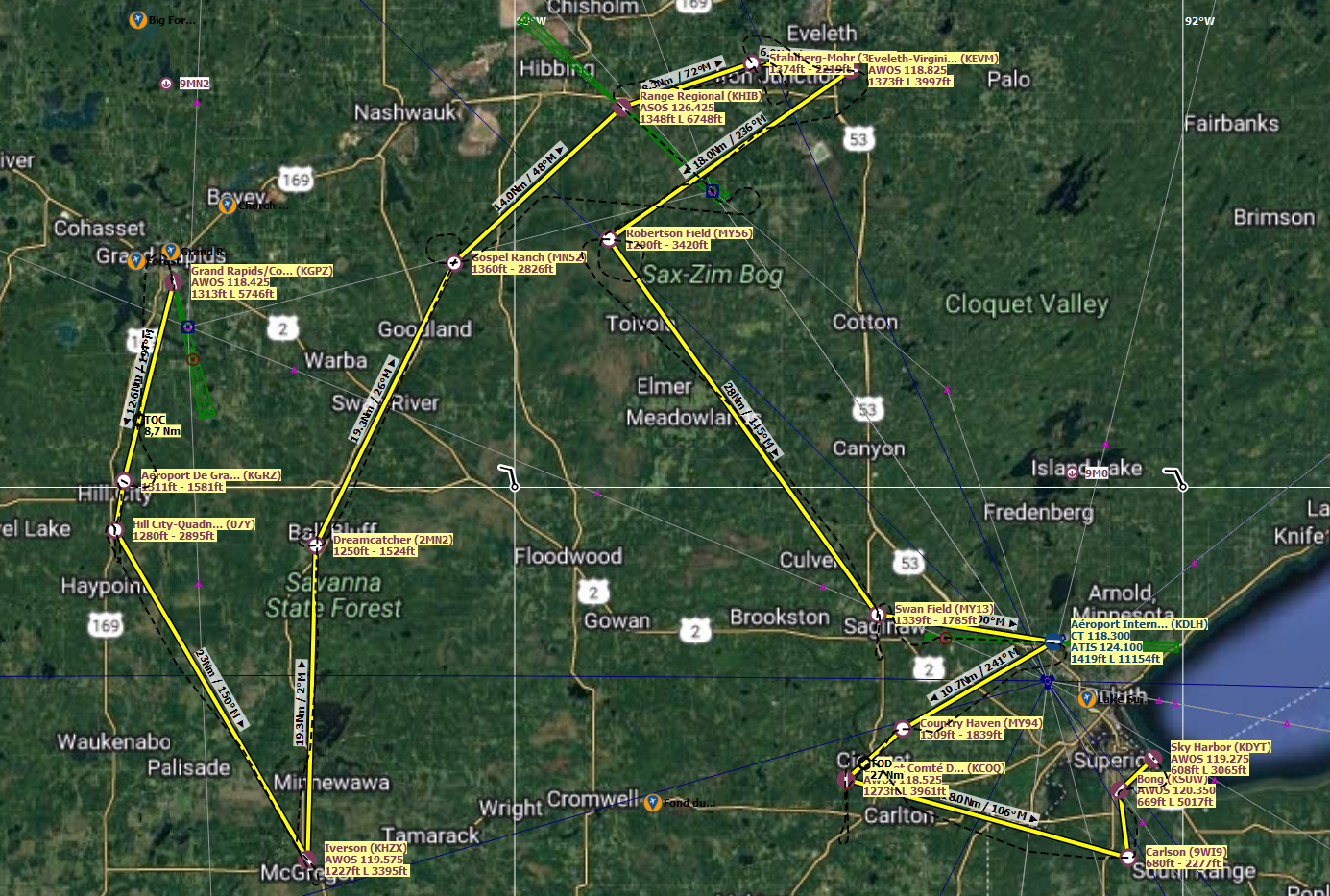Select the Dreamcatcher (2MN2) airport marker
Image resolution: width=1330 pixels, height=896 pixels.
click(x=316, y=545)
